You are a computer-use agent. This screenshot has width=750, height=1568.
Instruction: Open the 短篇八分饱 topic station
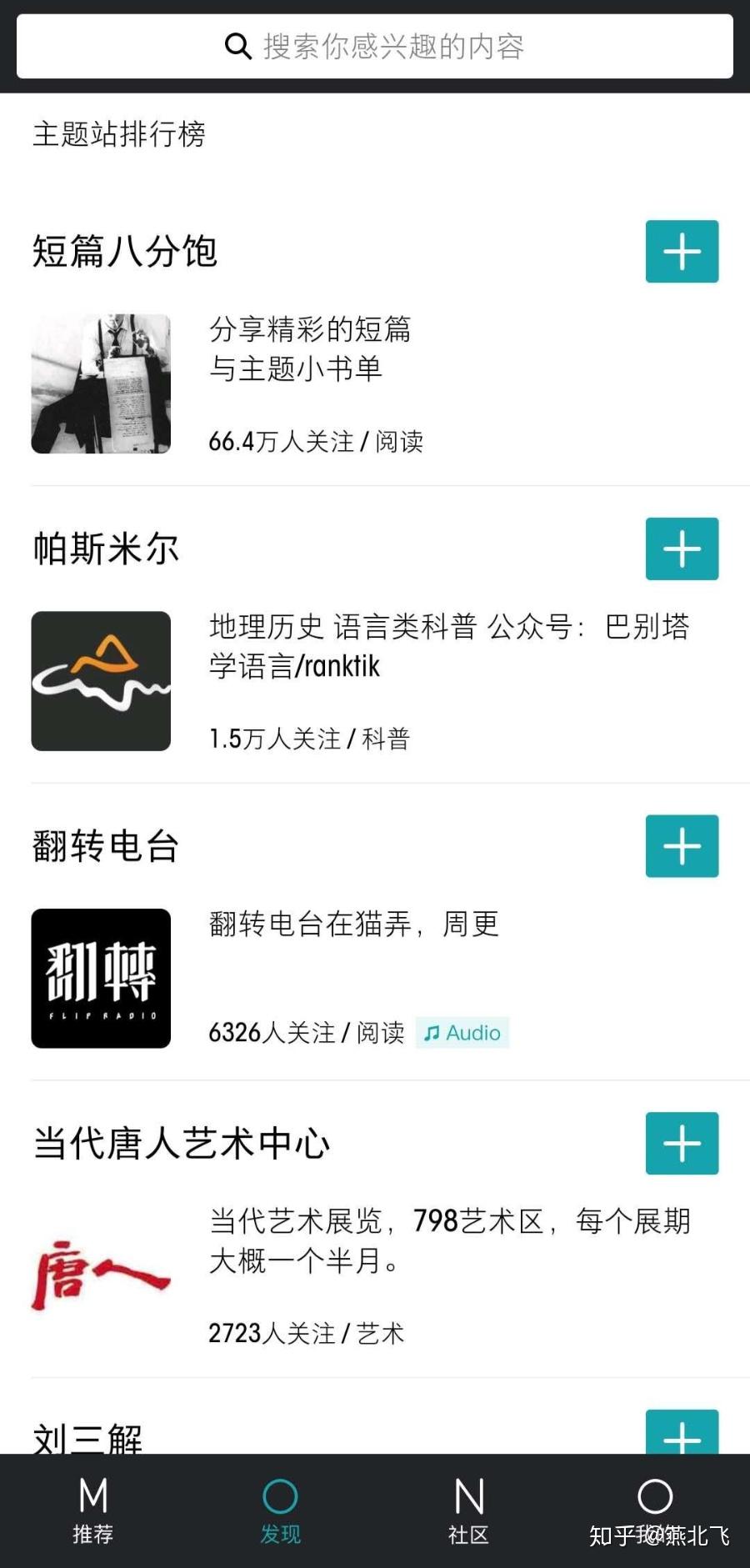124,252
